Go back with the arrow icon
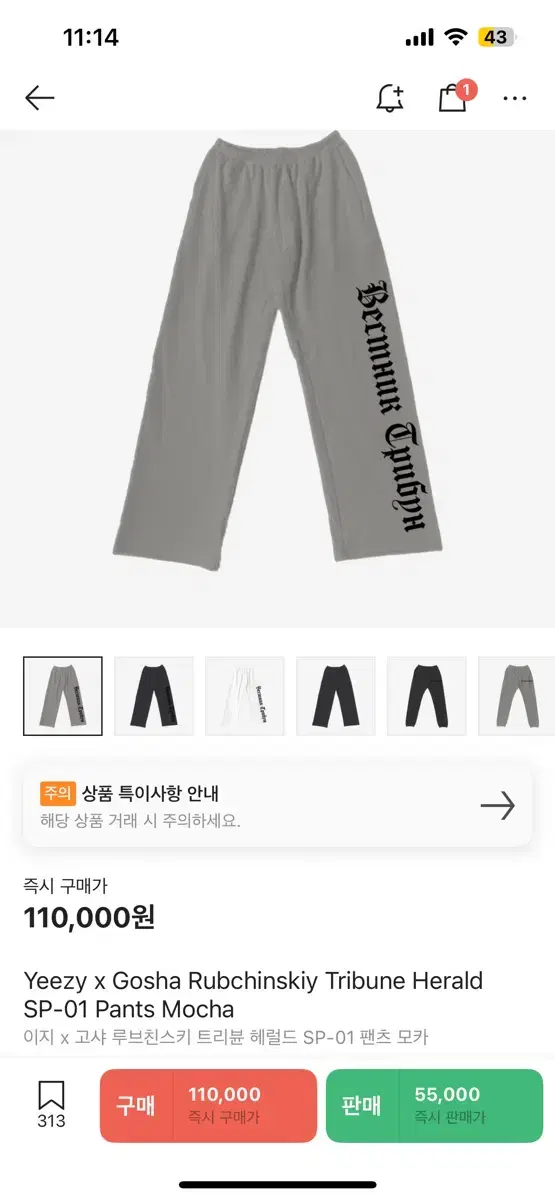The image size is (555, 1200). click(39, 97)
